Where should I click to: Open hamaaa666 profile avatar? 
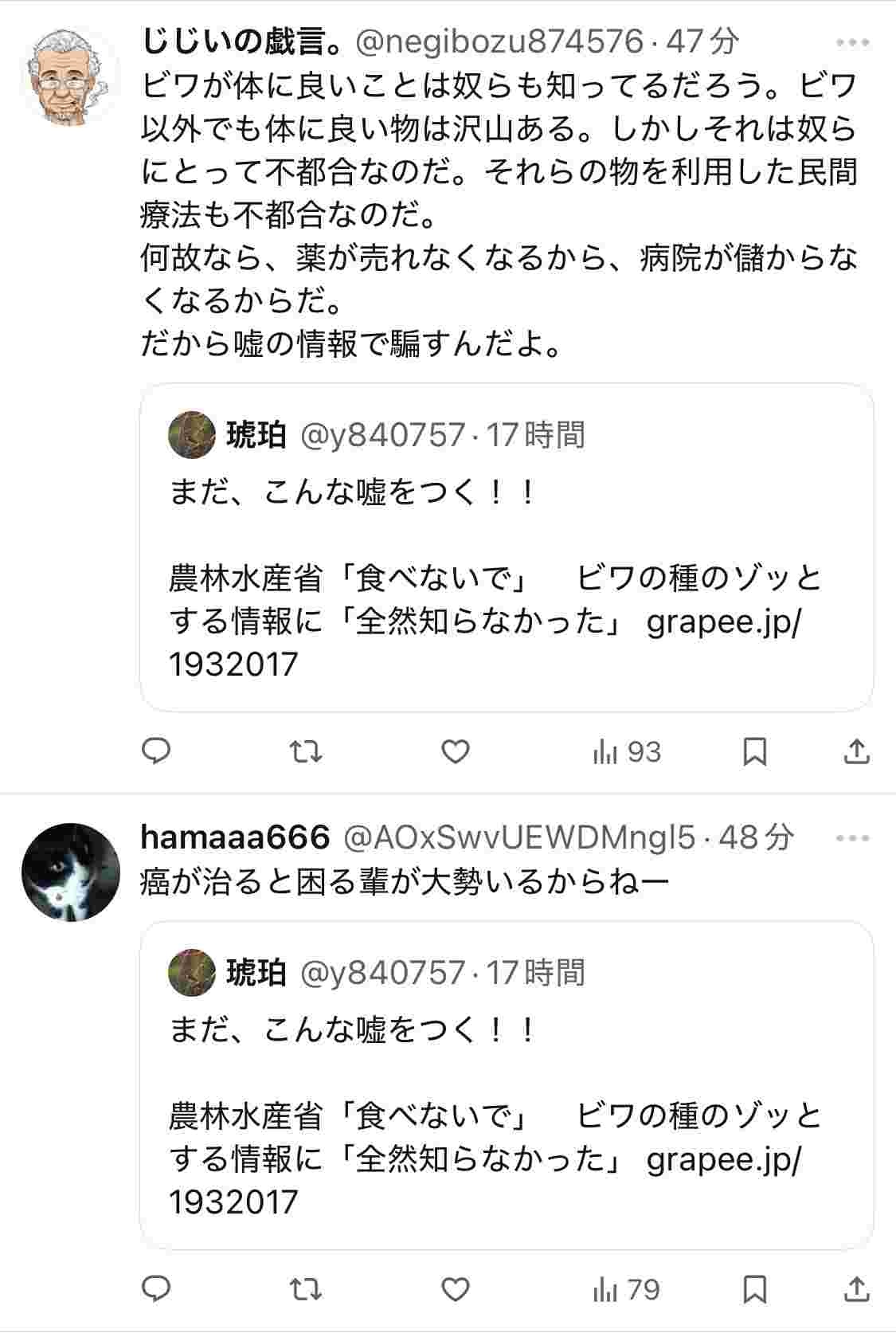[x=71, y=872]
